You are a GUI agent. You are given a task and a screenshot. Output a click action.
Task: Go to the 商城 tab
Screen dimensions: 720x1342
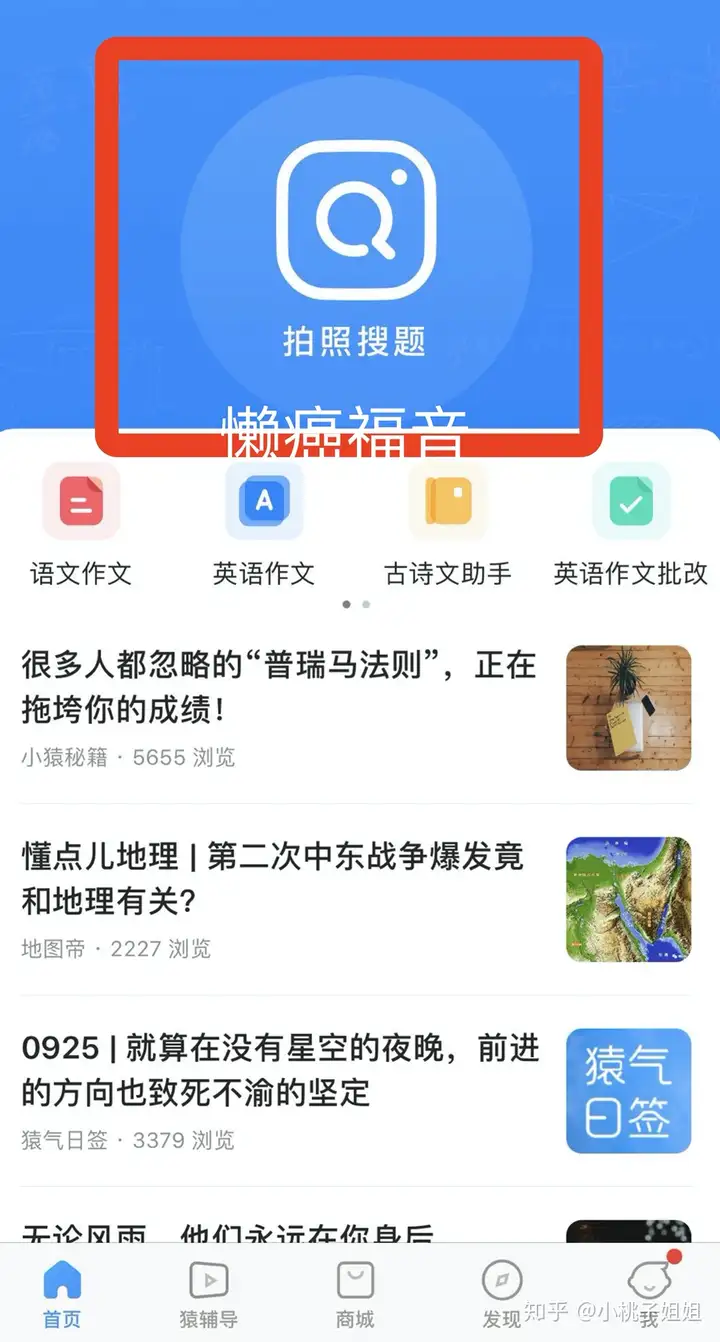(355, 1293)
